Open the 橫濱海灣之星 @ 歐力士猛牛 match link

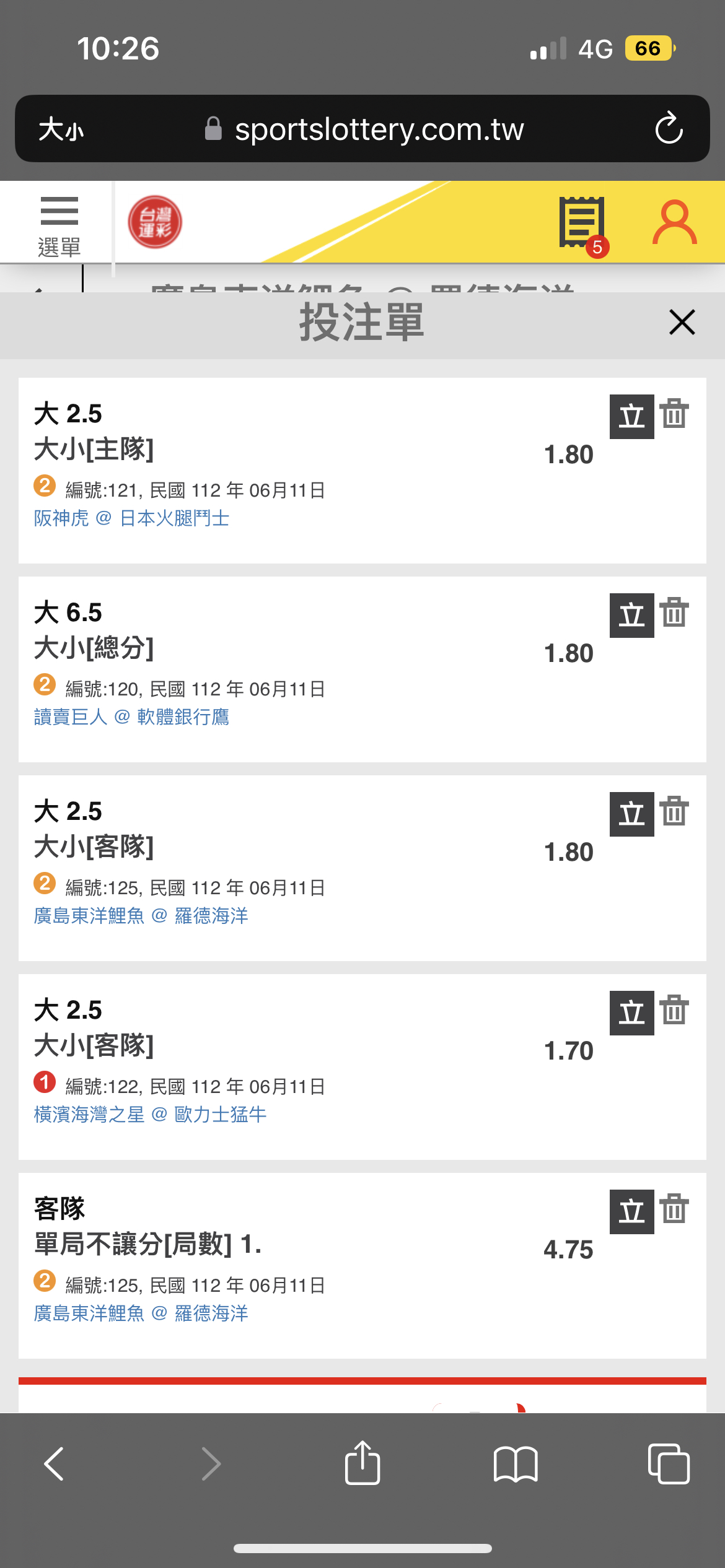click(150, 1114)
